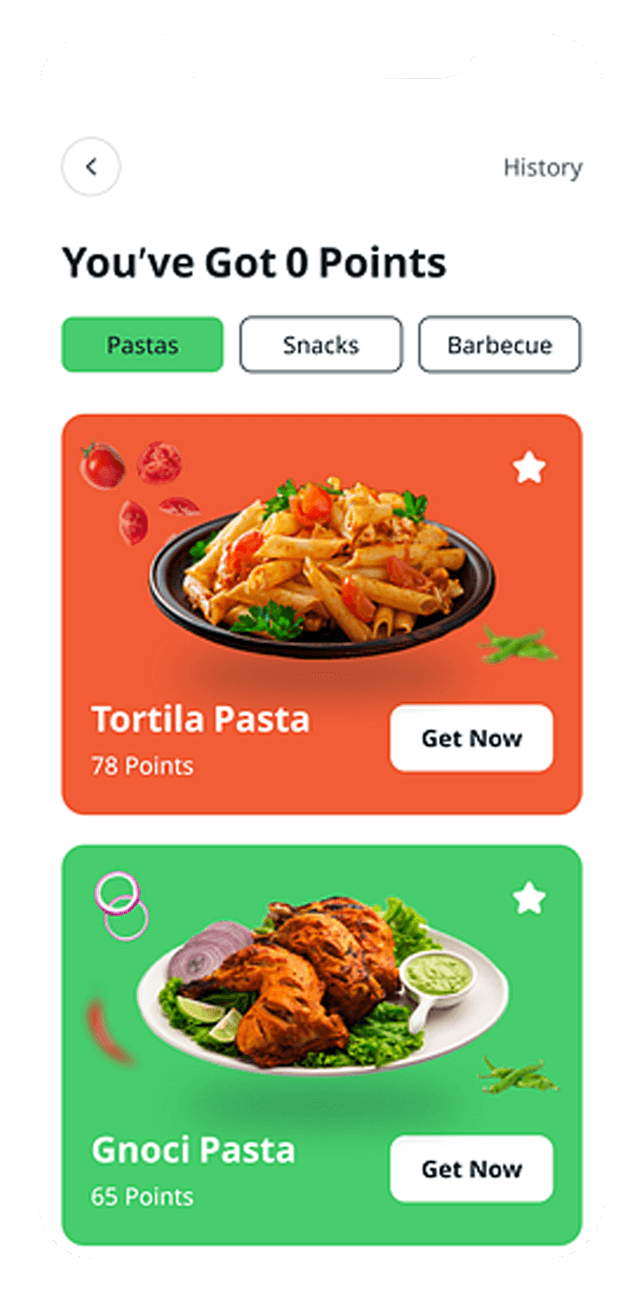Tap Get Now for Tortila Pasta
Screen dimensions: 640x1304
[x=471, y=738]
